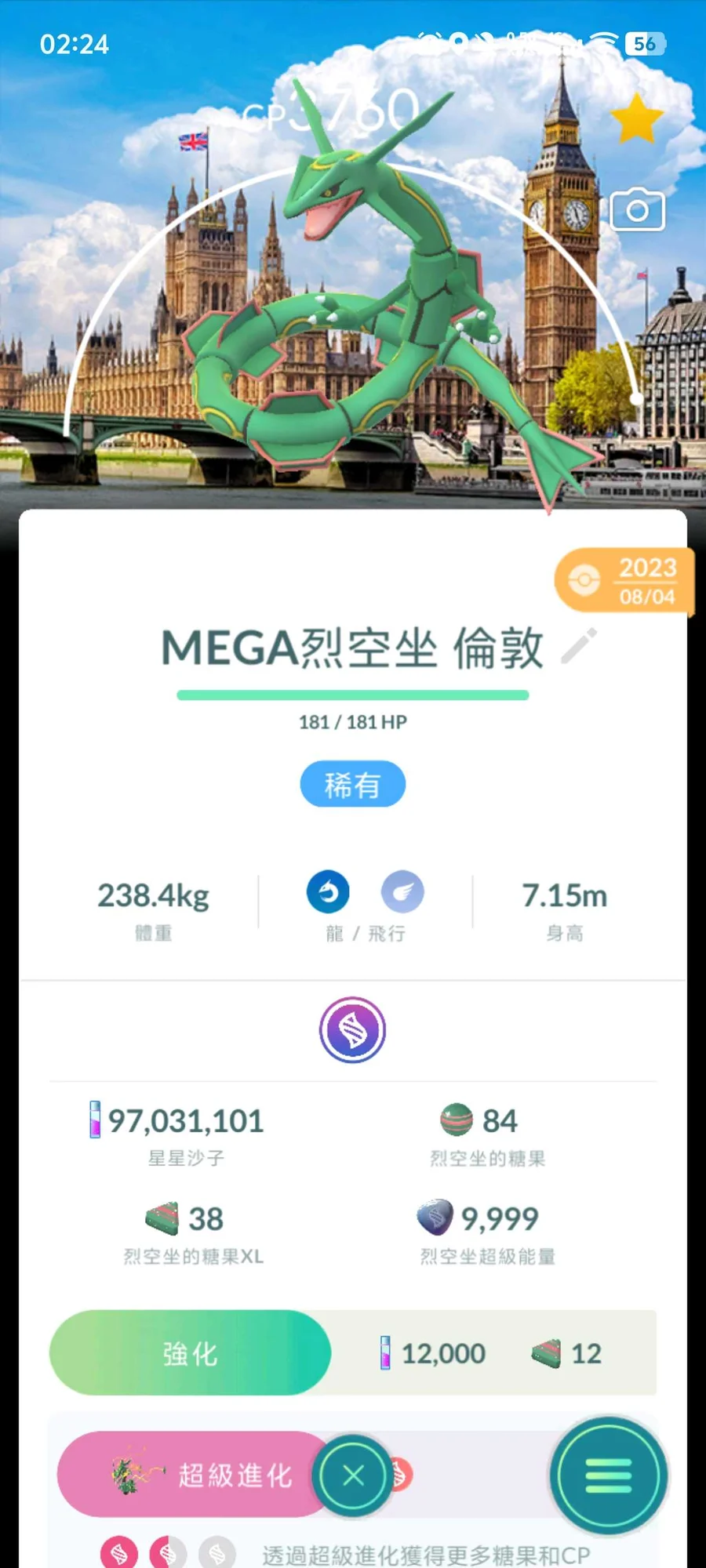Toggle the favorite star
706x1568 pixels.
636,119
